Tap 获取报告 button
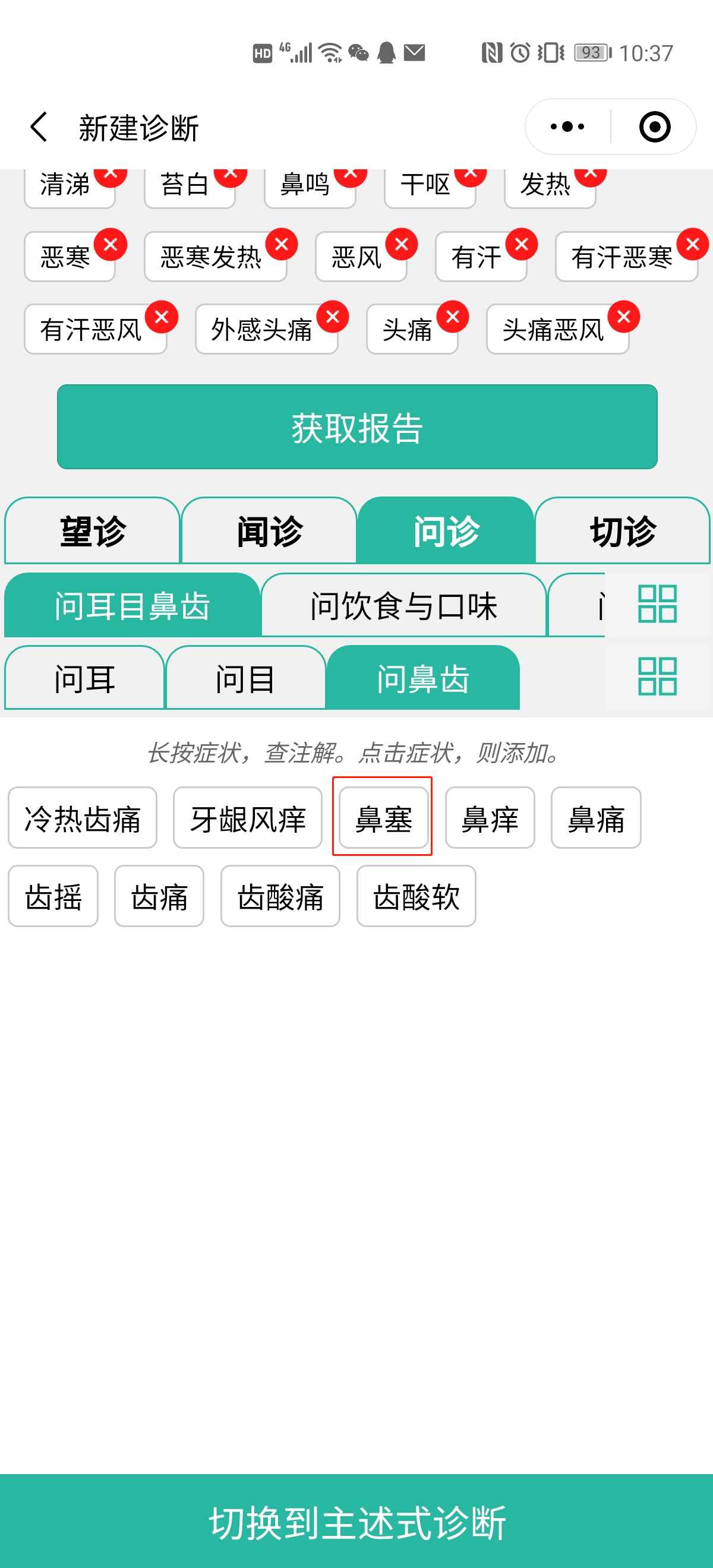 pos(357,426)
